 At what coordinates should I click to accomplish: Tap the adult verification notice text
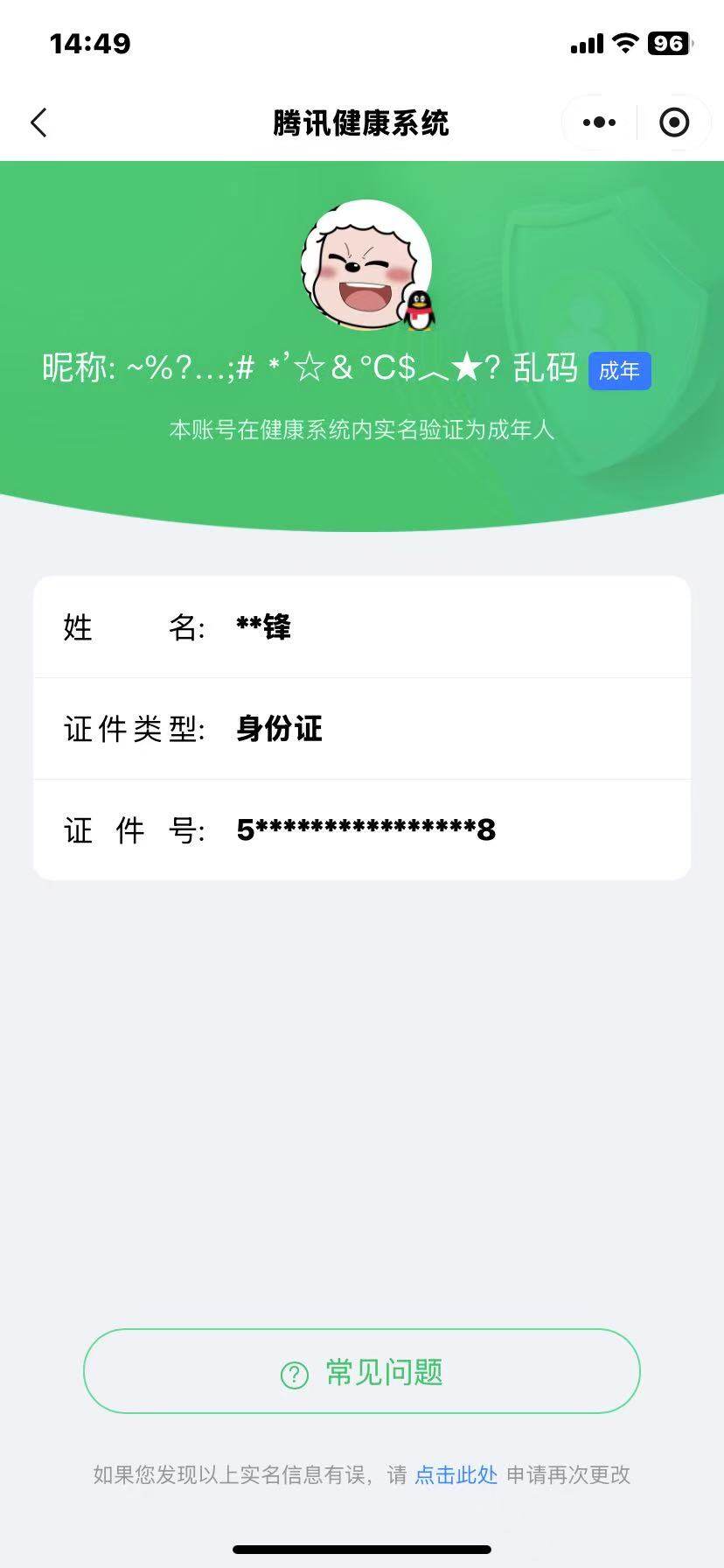pyautogui.click(x=362, y=430)
